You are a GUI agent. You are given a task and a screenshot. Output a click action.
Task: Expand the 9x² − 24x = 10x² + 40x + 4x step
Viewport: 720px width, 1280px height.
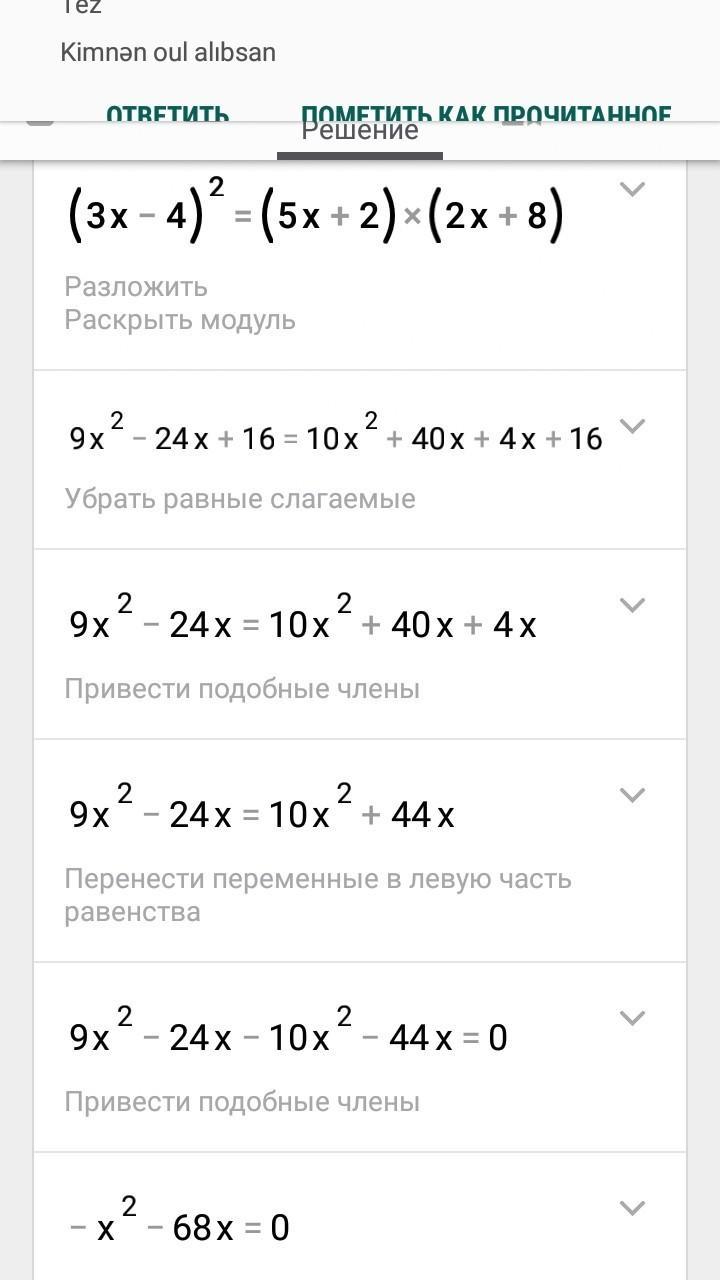click(x=632, y=605)
